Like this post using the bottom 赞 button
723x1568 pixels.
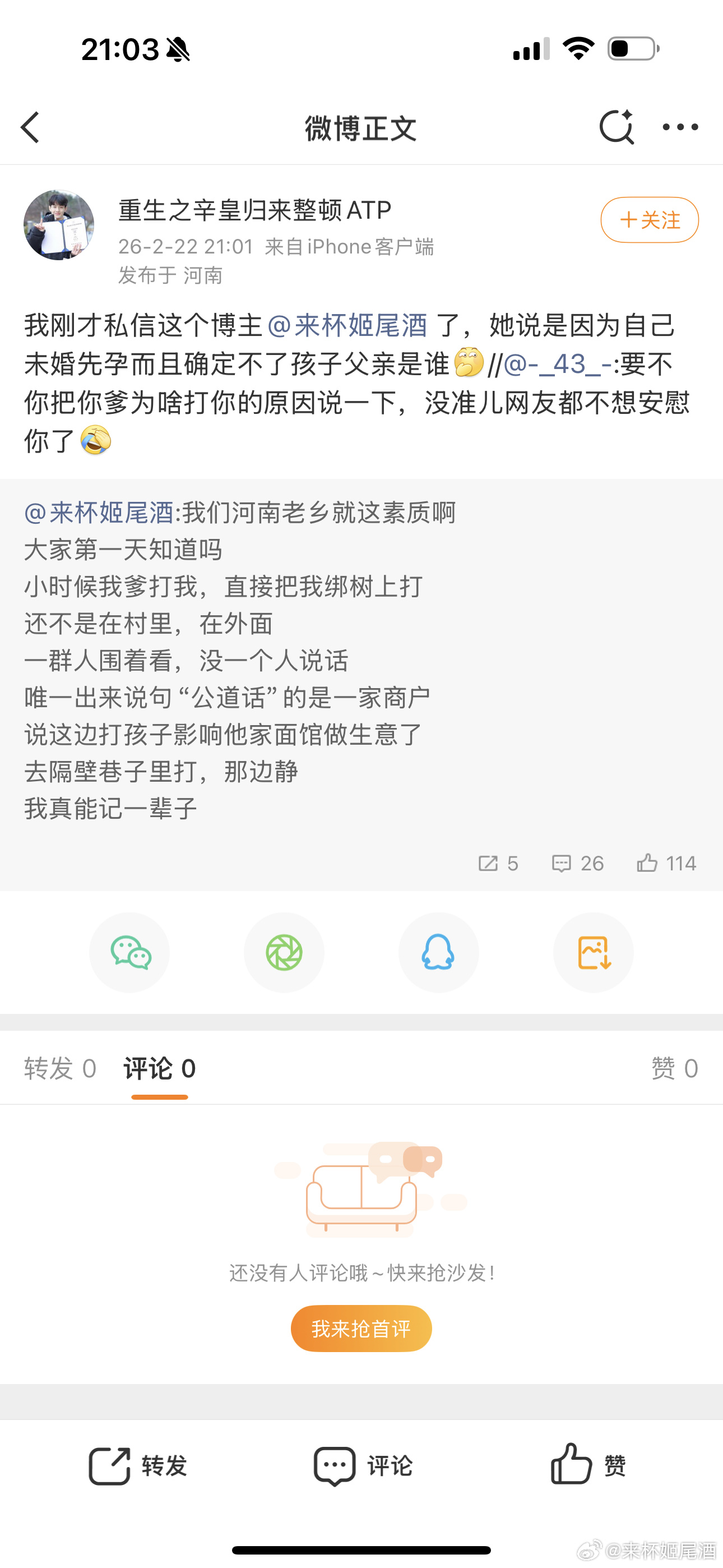(588, 1466)
